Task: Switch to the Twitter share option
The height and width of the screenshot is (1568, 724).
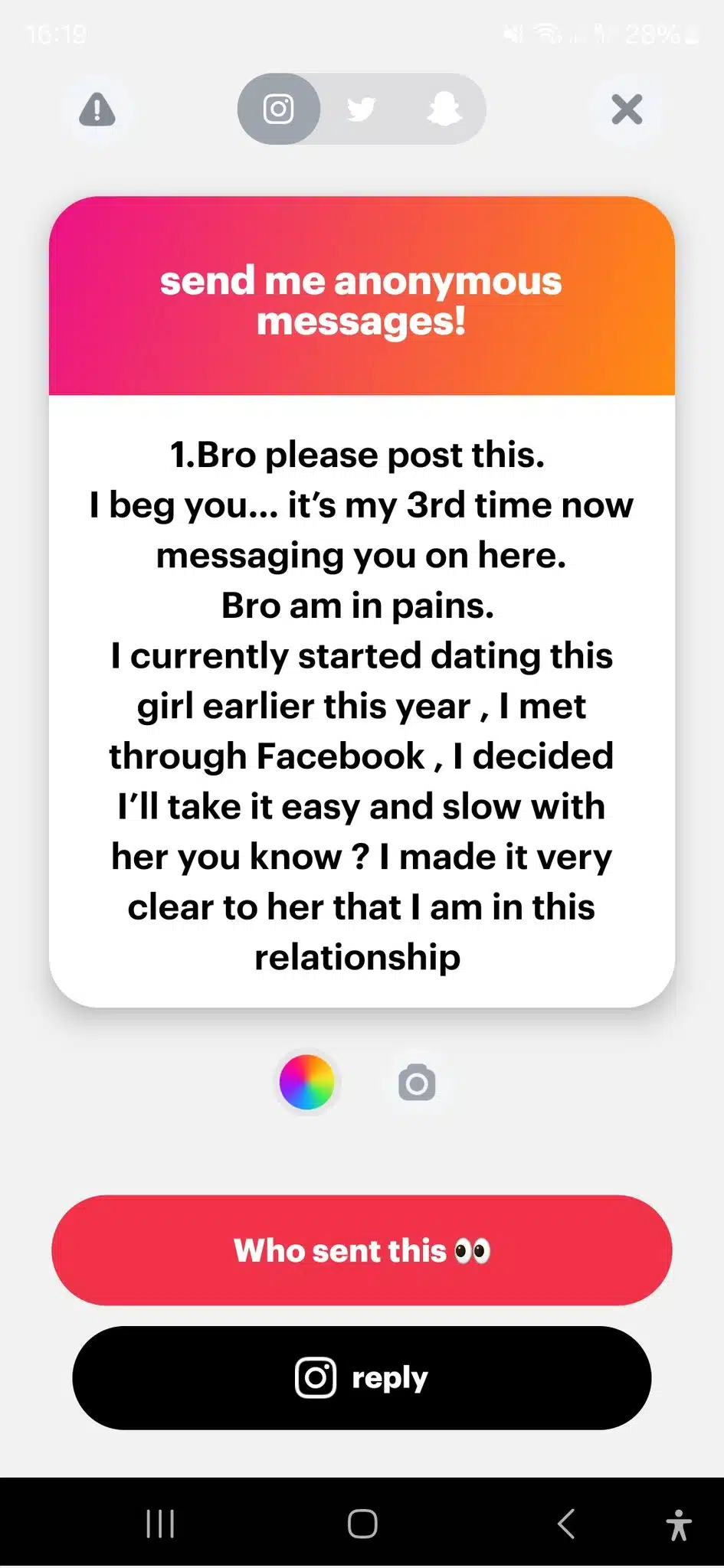Action: point(361,109)
